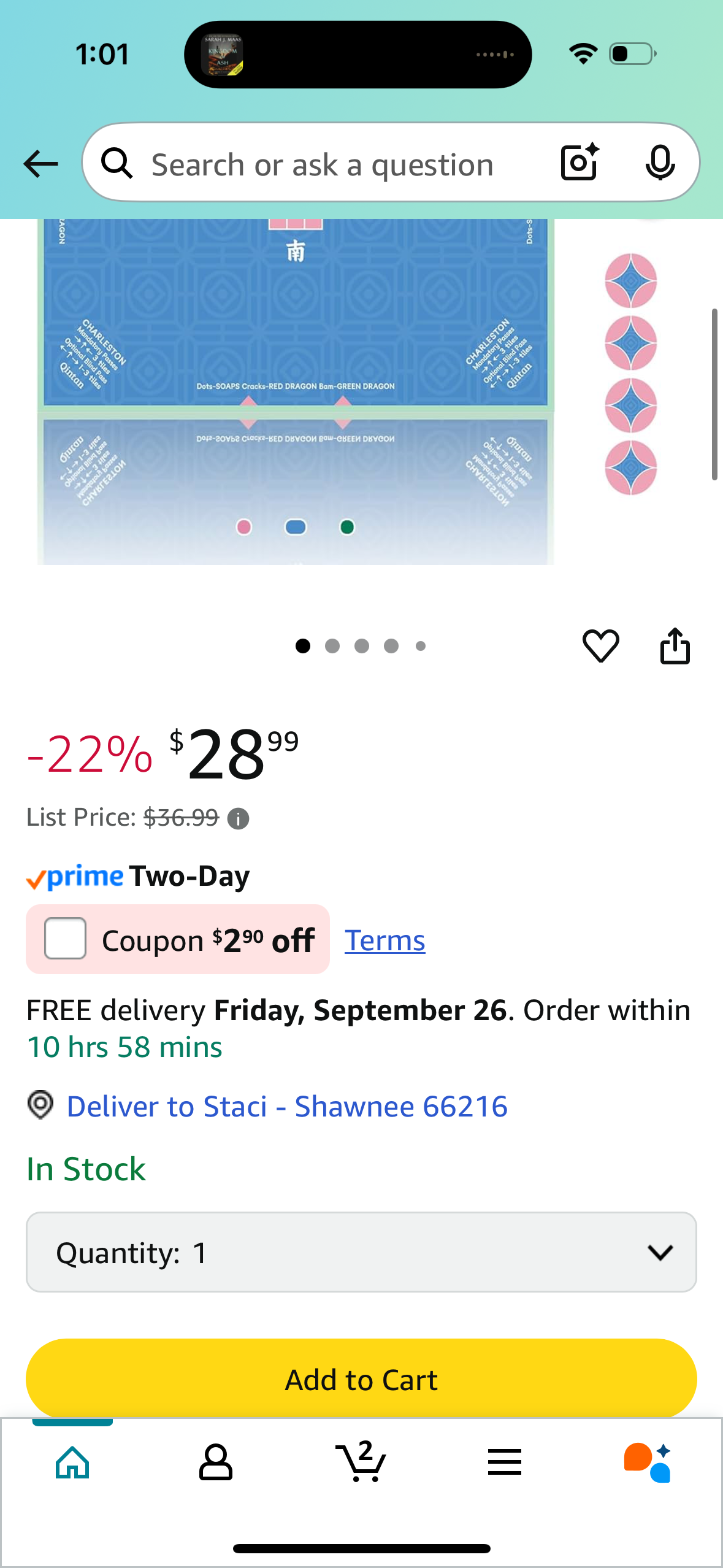This screenshot has height=1568, width=723.
Task: Add to Cart
Action: tap(361, 1379)
